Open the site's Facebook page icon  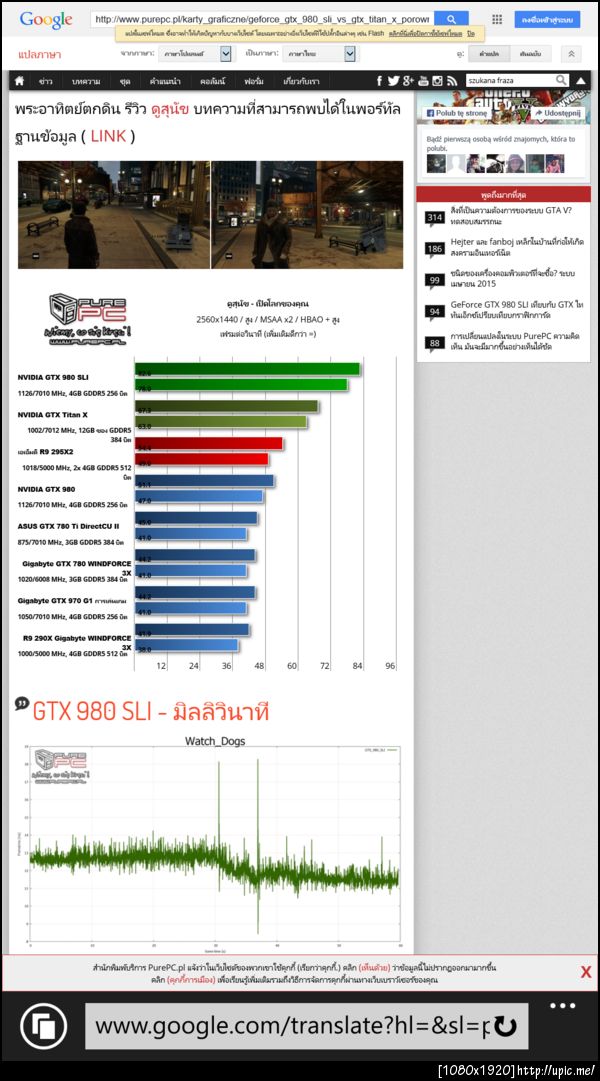379,80
